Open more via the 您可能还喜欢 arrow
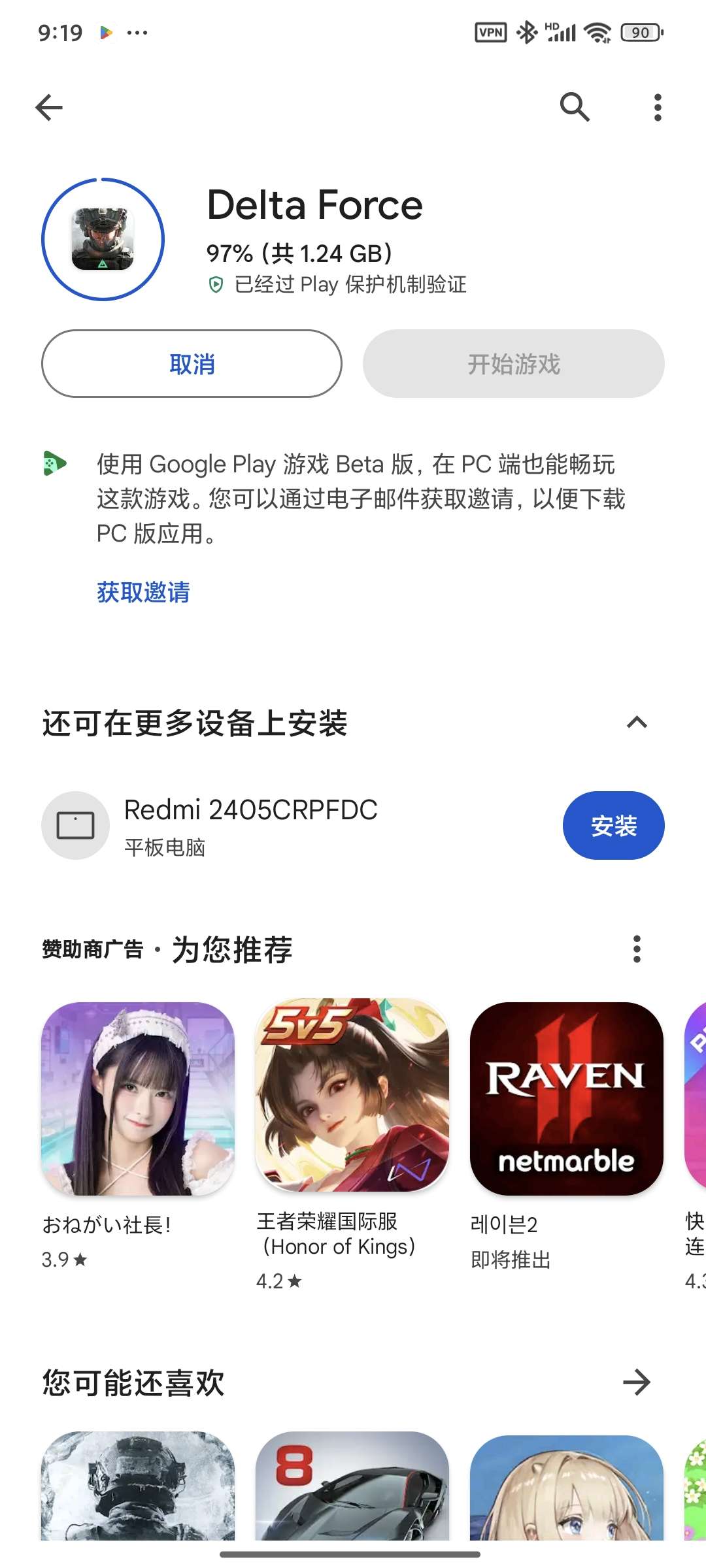Image resolution: width=706 pixels, height=1568 pixels. click(x=637, y=1382)
